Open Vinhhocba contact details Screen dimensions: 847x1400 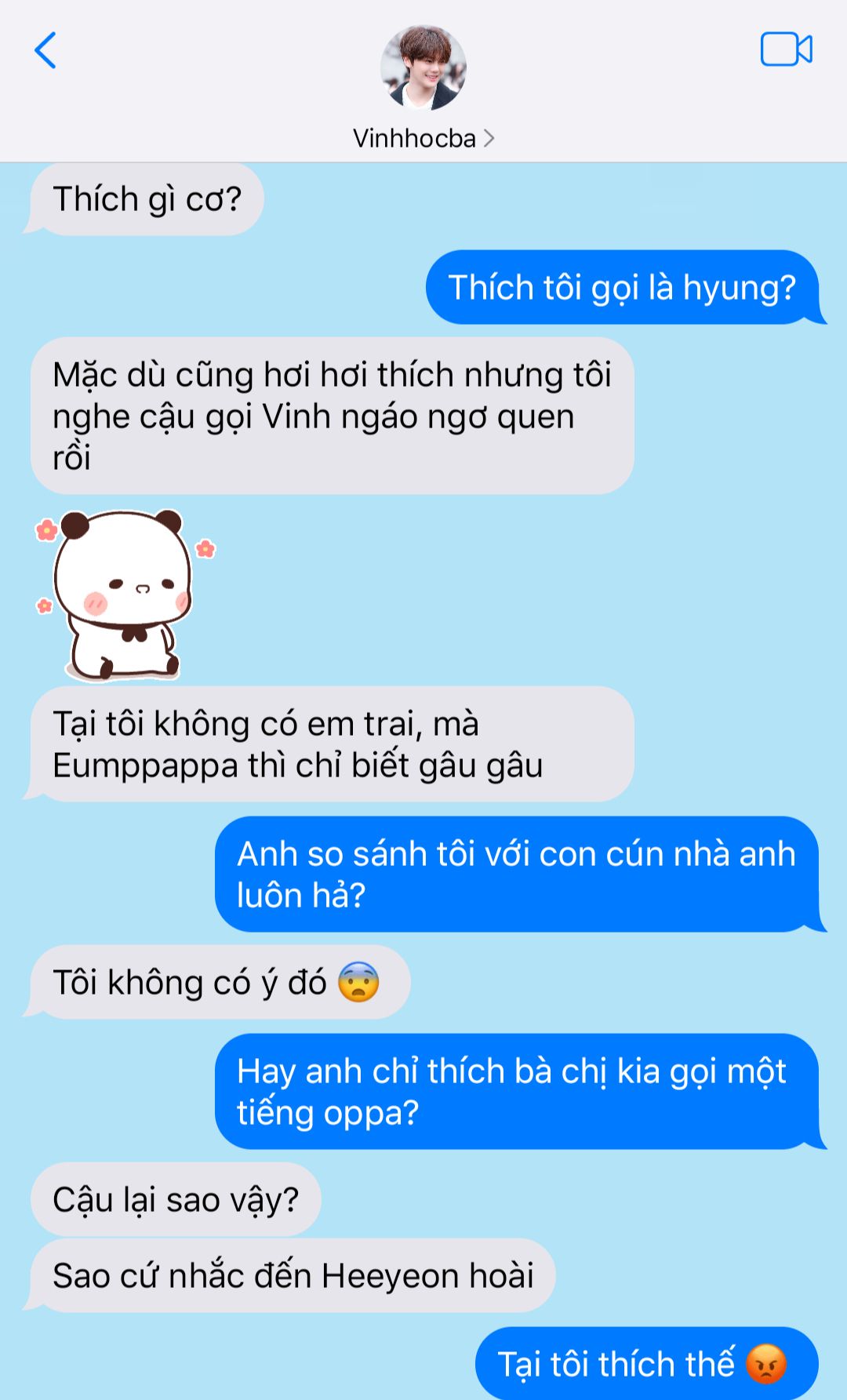[423, 139]
